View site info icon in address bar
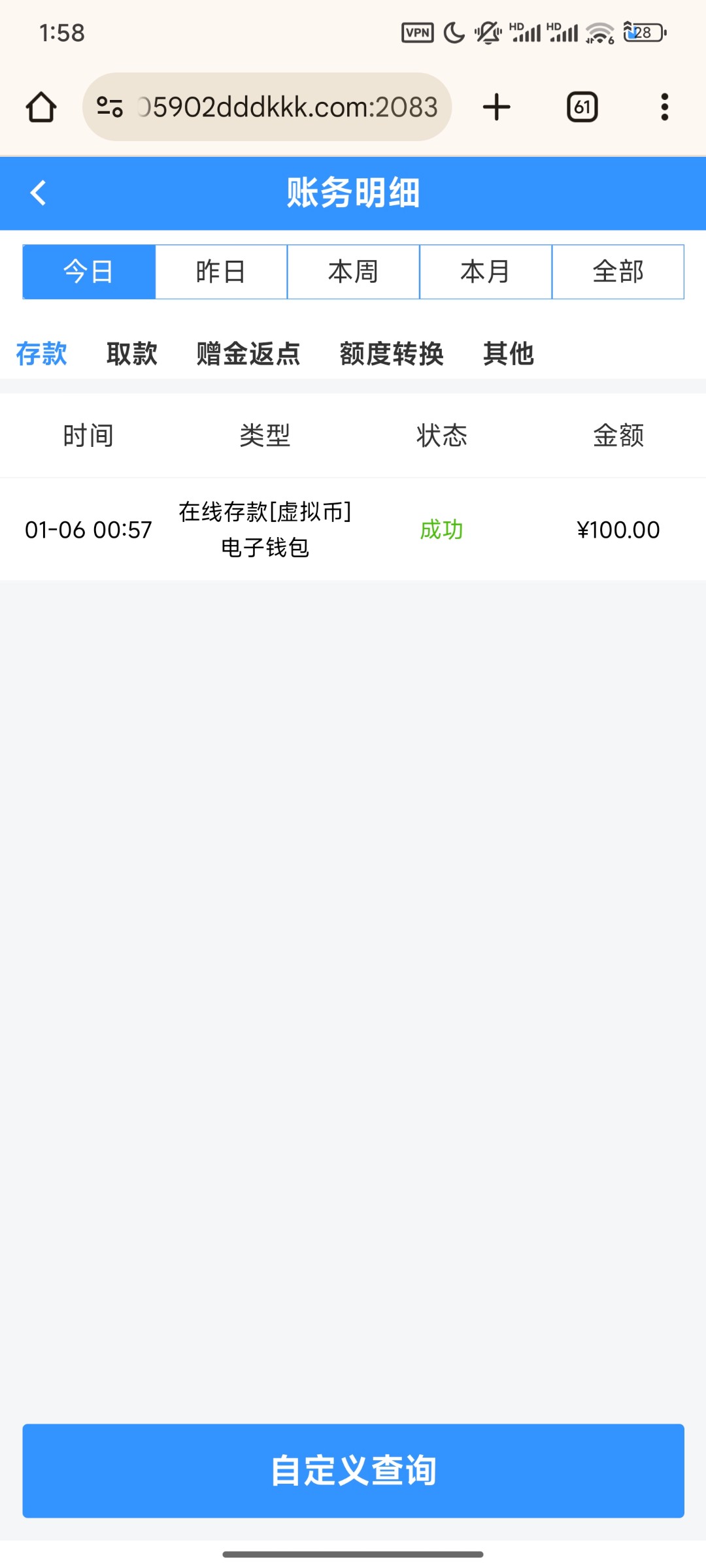Viewport: 706px width, 1568px height. pyautogui.click(x=109, y=106)
